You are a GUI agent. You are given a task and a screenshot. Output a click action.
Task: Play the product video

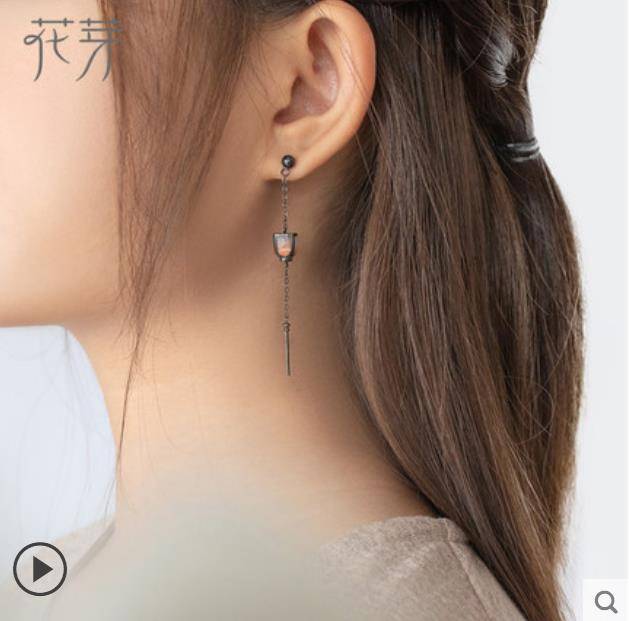tap(40, 569)
